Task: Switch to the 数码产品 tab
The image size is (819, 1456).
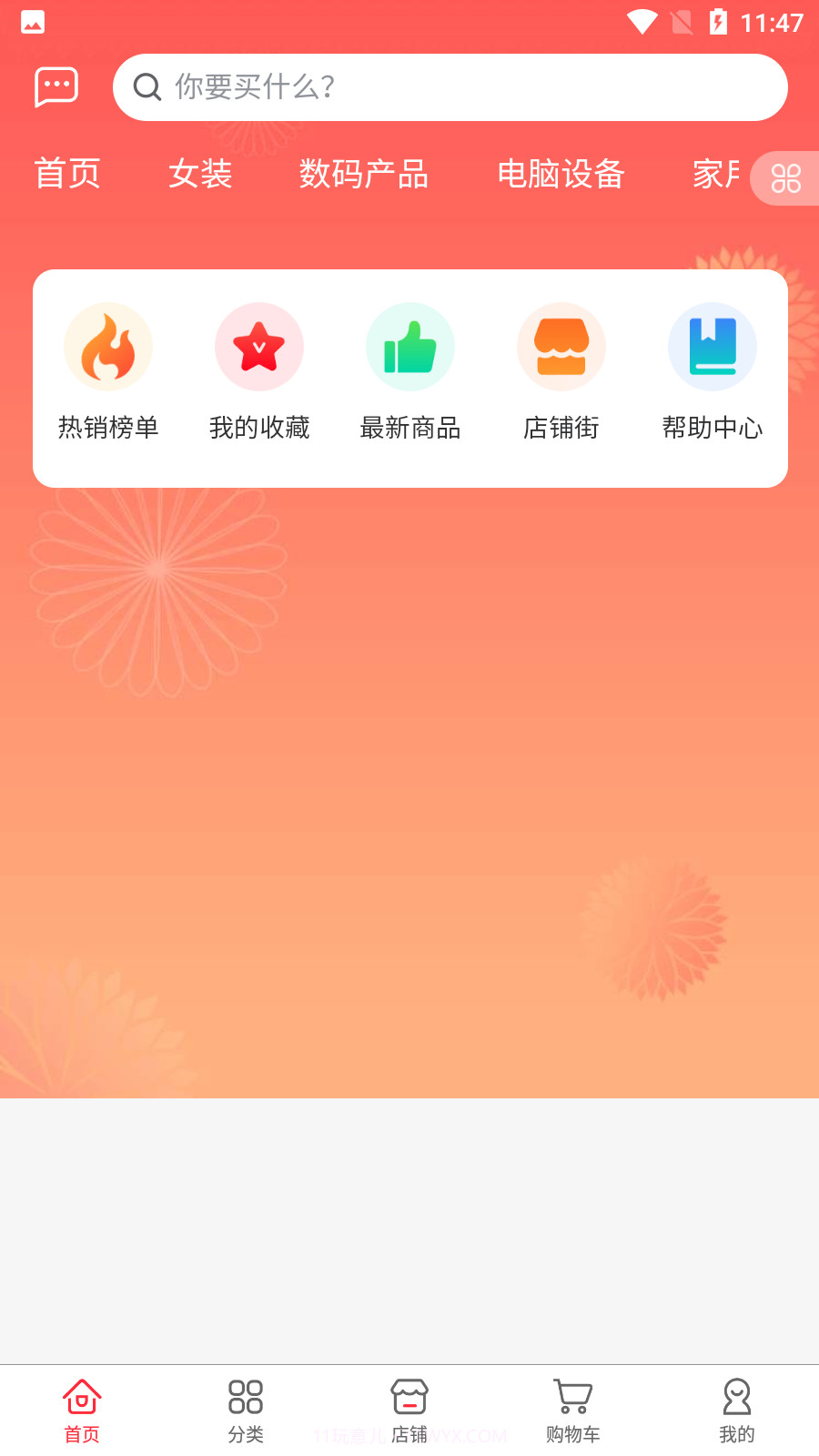Action: coord(364,176)
